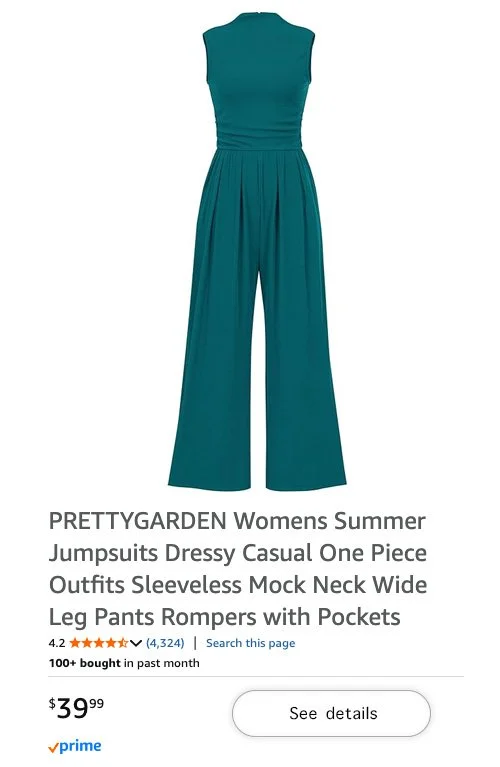This screenshot has height=767, width=500.
Task: Open the teal jumpsuit product image
Action: pyautogui.click(x=257, y=251)
